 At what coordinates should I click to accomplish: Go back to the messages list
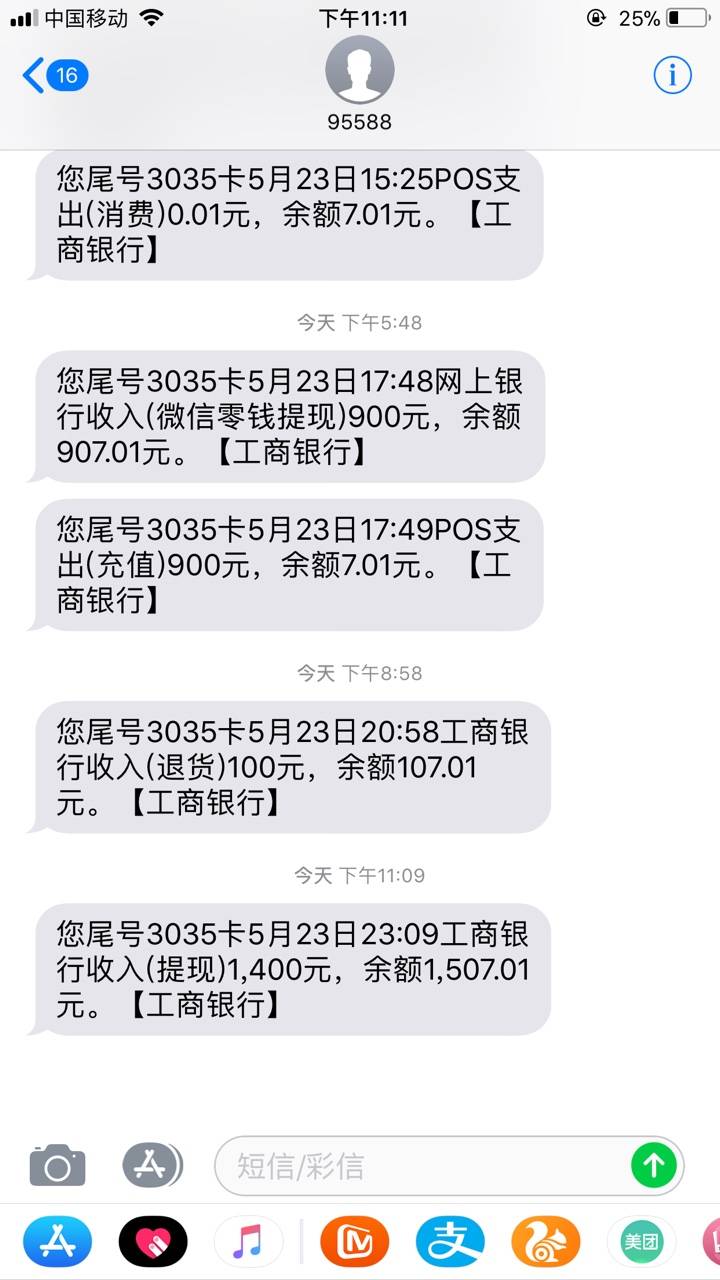[56, 76]
